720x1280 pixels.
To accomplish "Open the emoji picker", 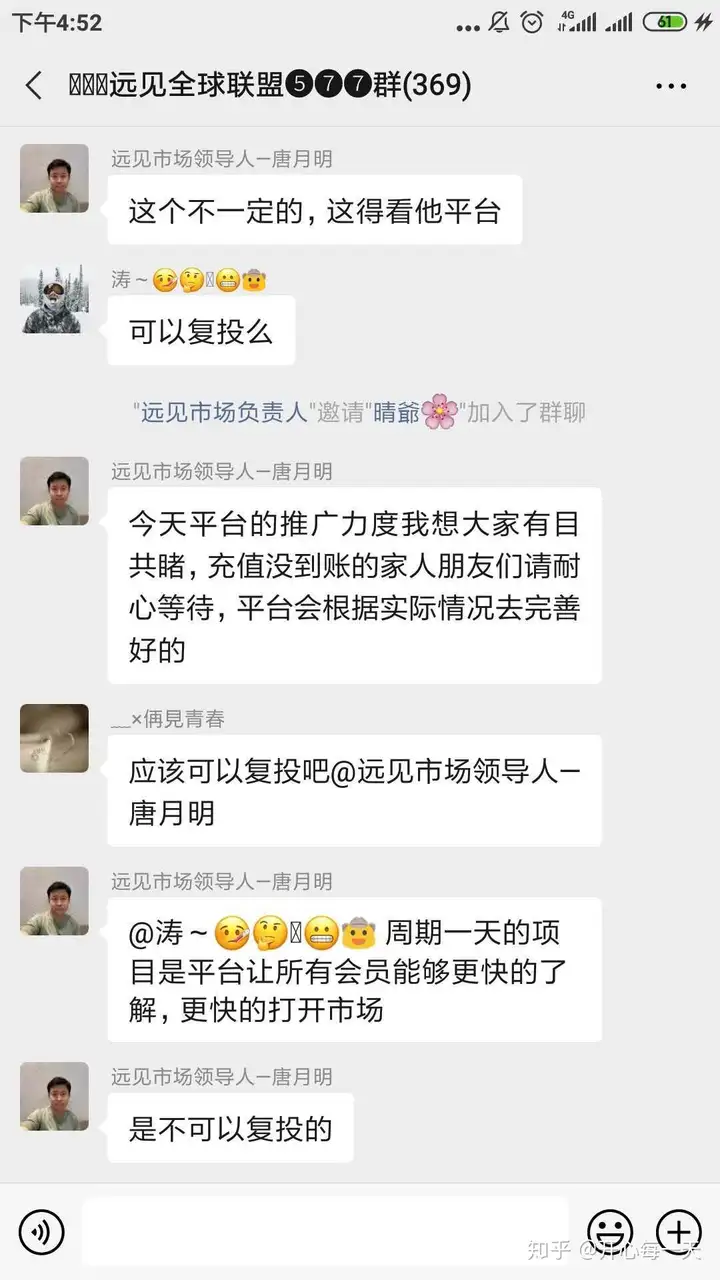I will [609, 1231].
